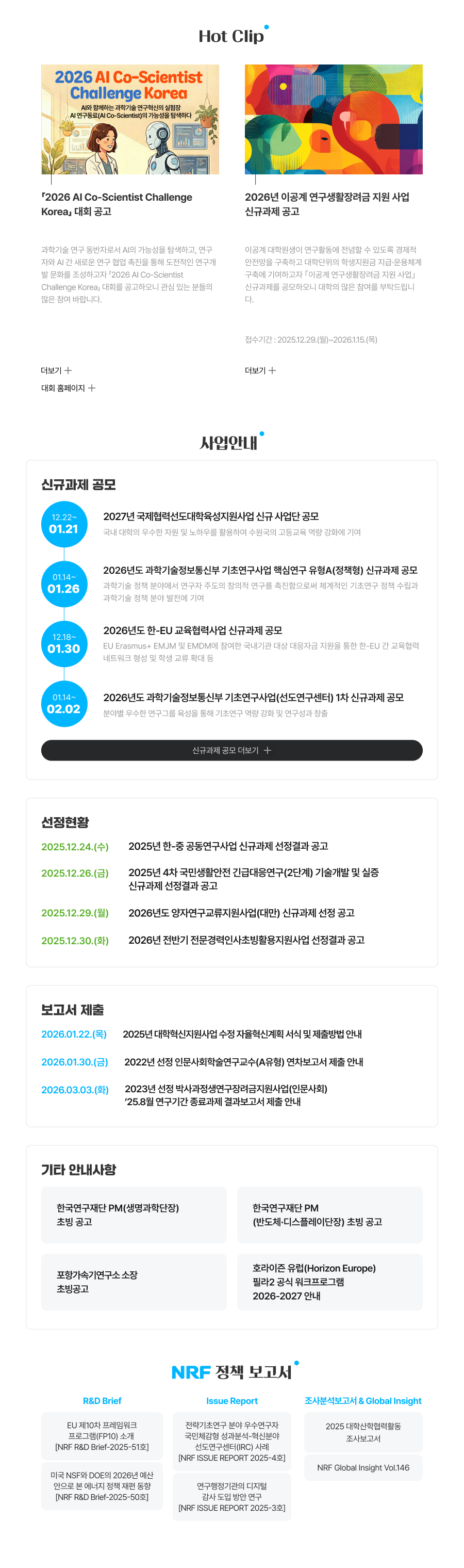Open the 2026 AI Co-Scientist Challenge Korea banner

[x=129, y=119]
